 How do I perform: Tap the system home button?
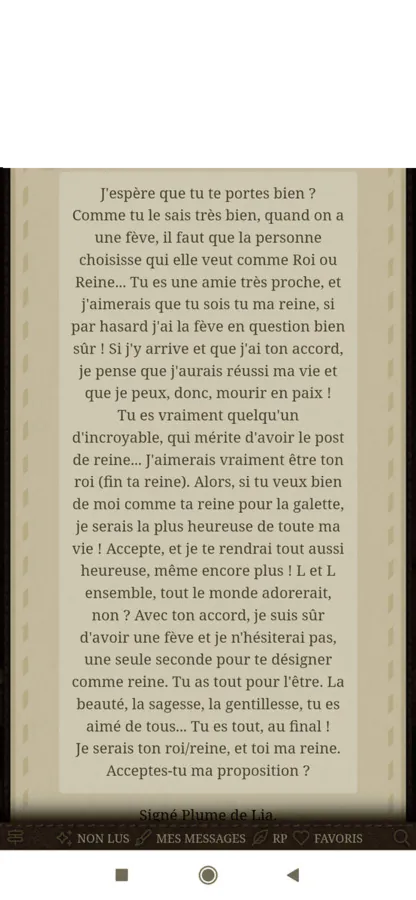point(208,875)
